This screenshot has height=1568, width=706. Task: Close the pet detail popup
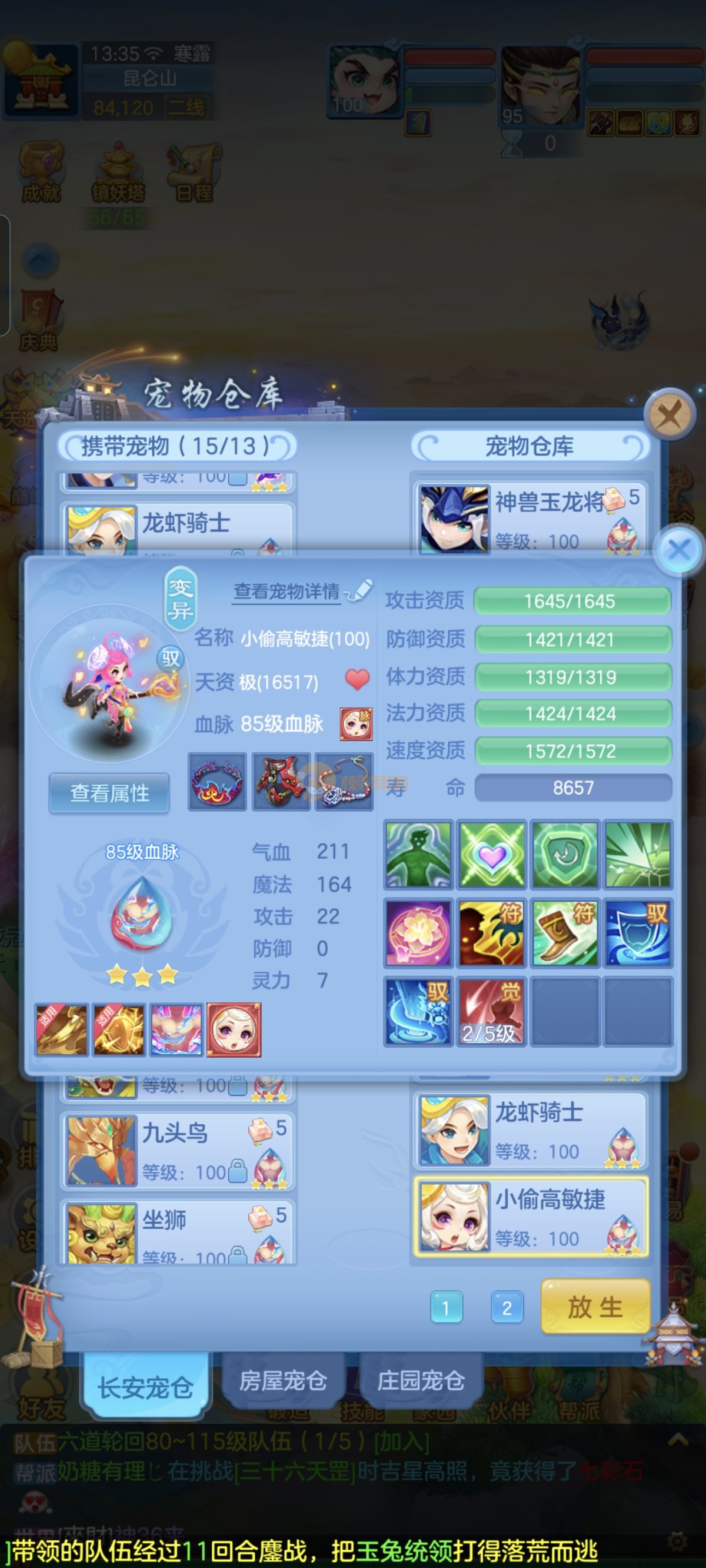click(x=678, y=550)
